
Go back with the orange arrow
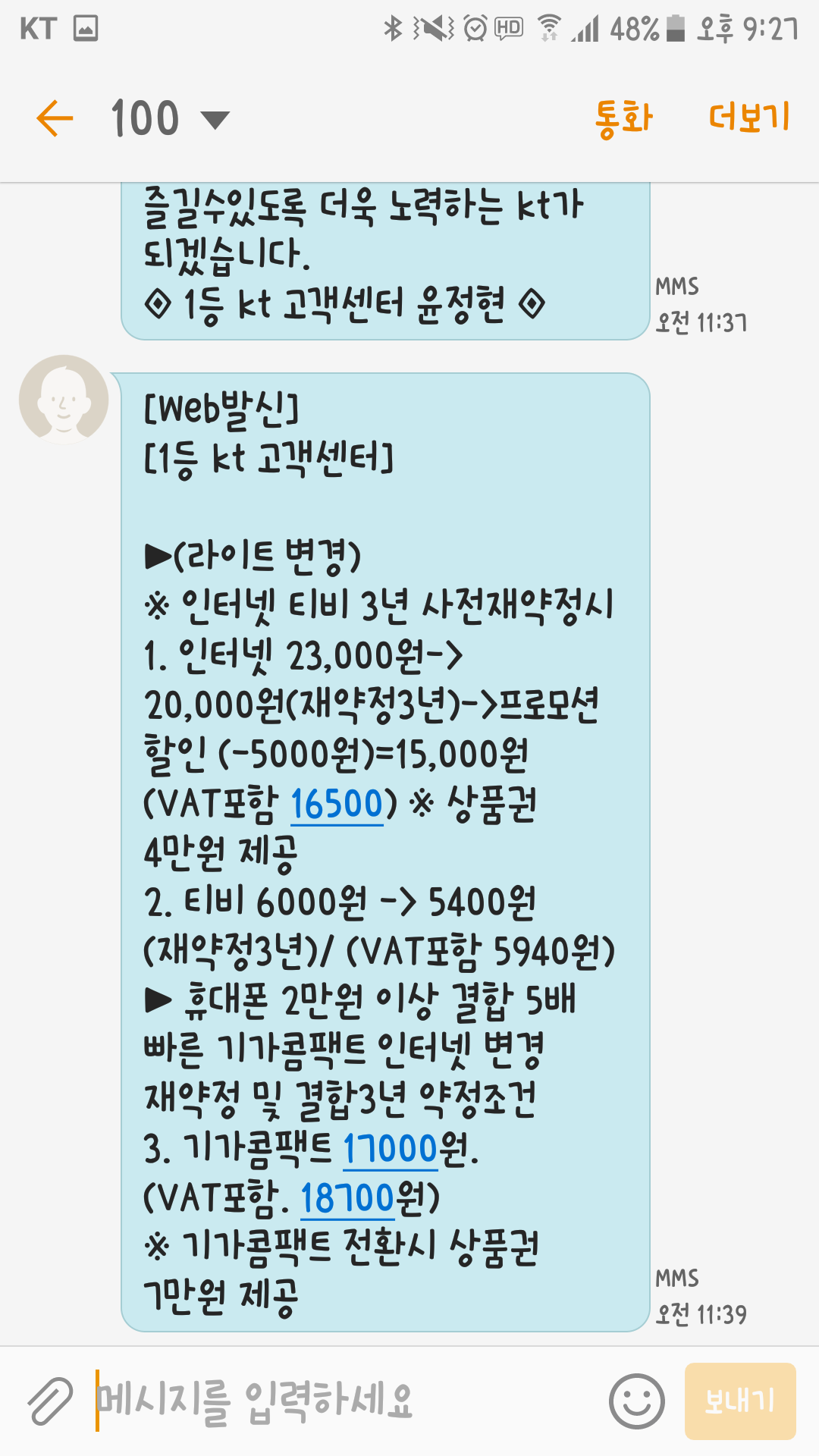point(55,119)
